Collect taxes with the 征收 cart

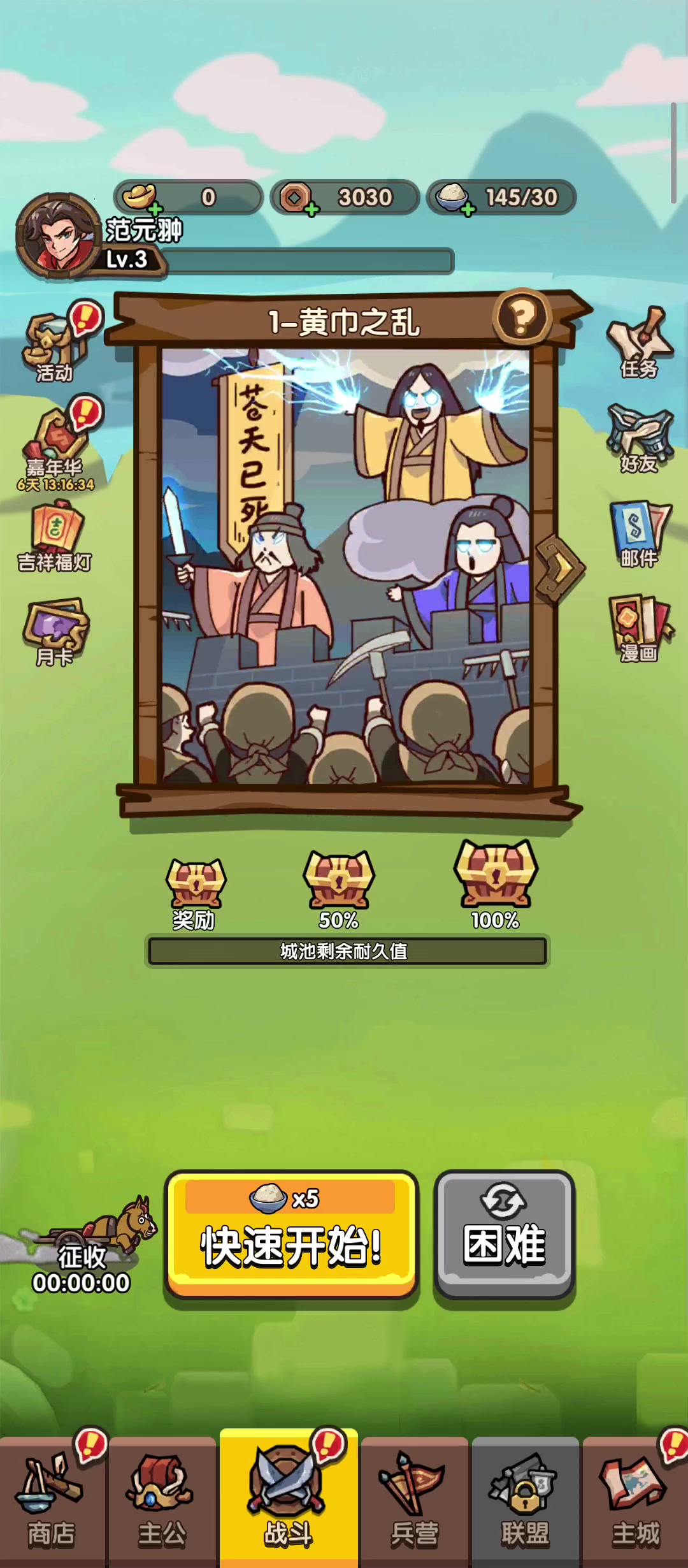point(89,1246)
